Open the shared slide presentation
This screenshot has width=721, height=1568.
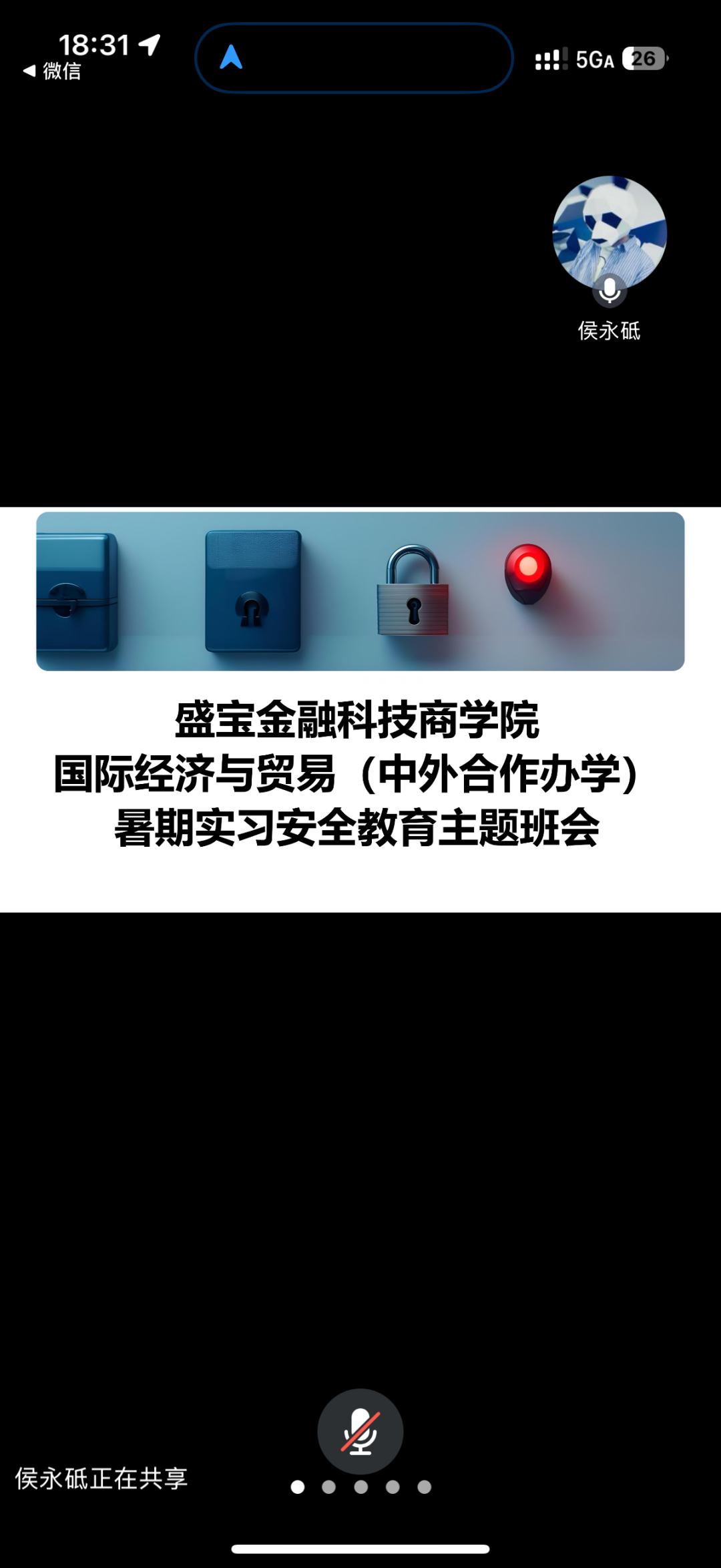[360, 709]
